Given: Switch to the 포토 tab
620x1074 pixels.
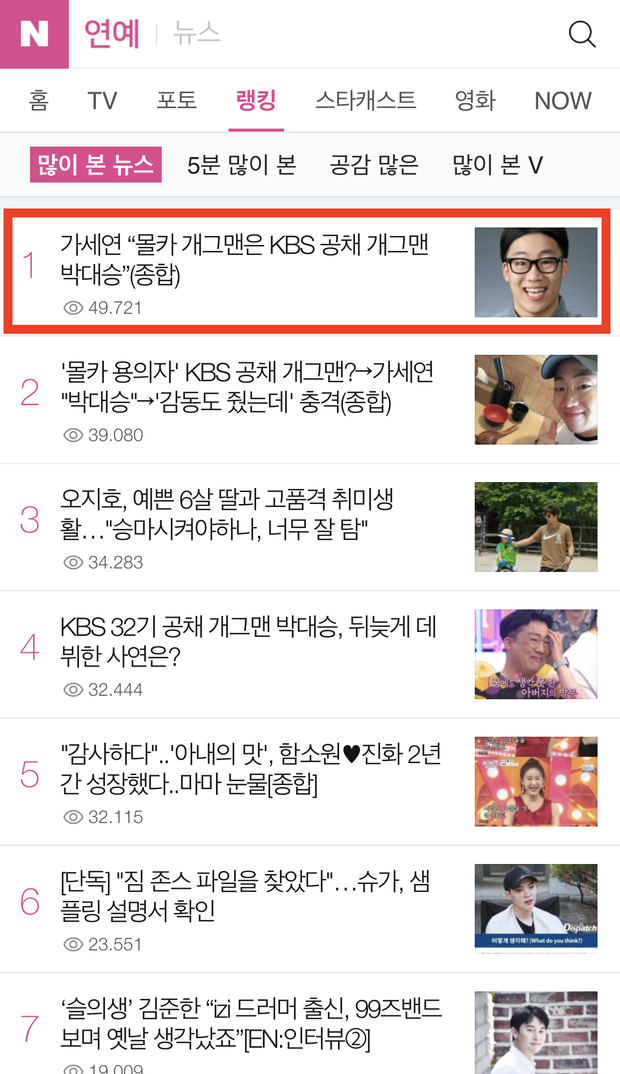Looking at the screenshot, I should pos(177,101).
